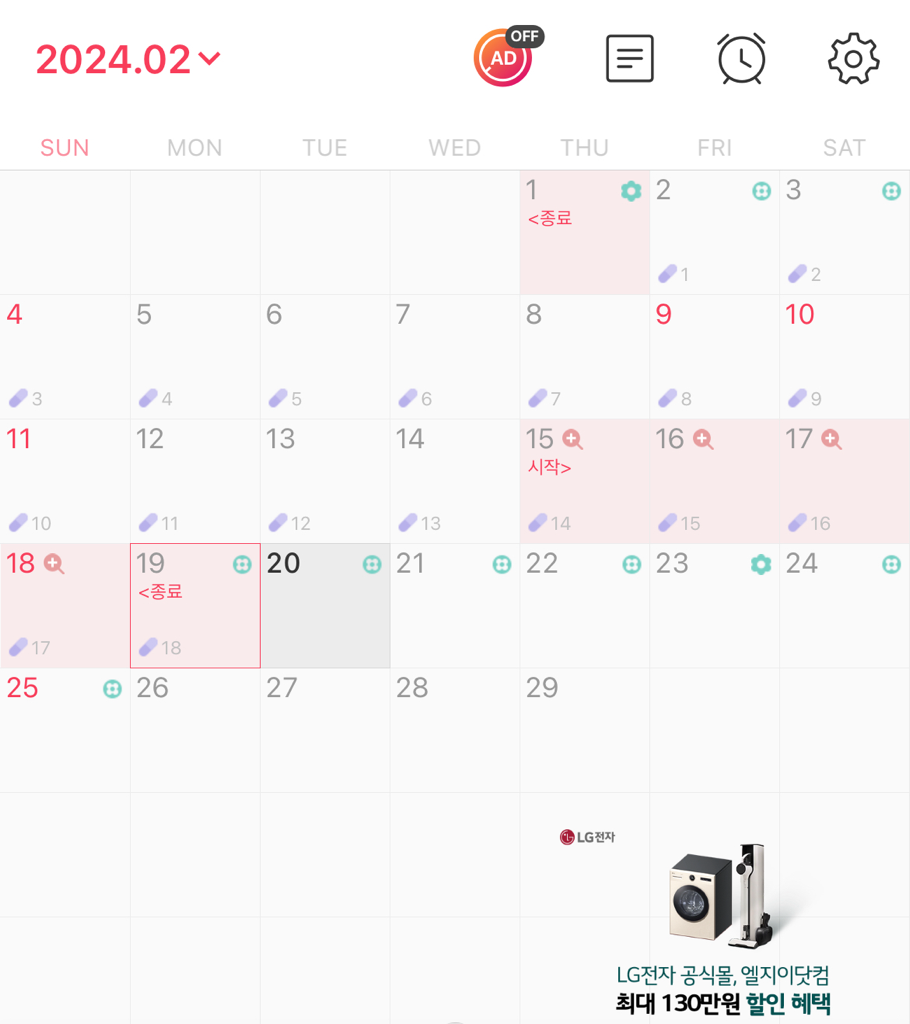Choose Sunday February 4
The height and width of the screenshot is (1024, 910).
click(65, 357)
